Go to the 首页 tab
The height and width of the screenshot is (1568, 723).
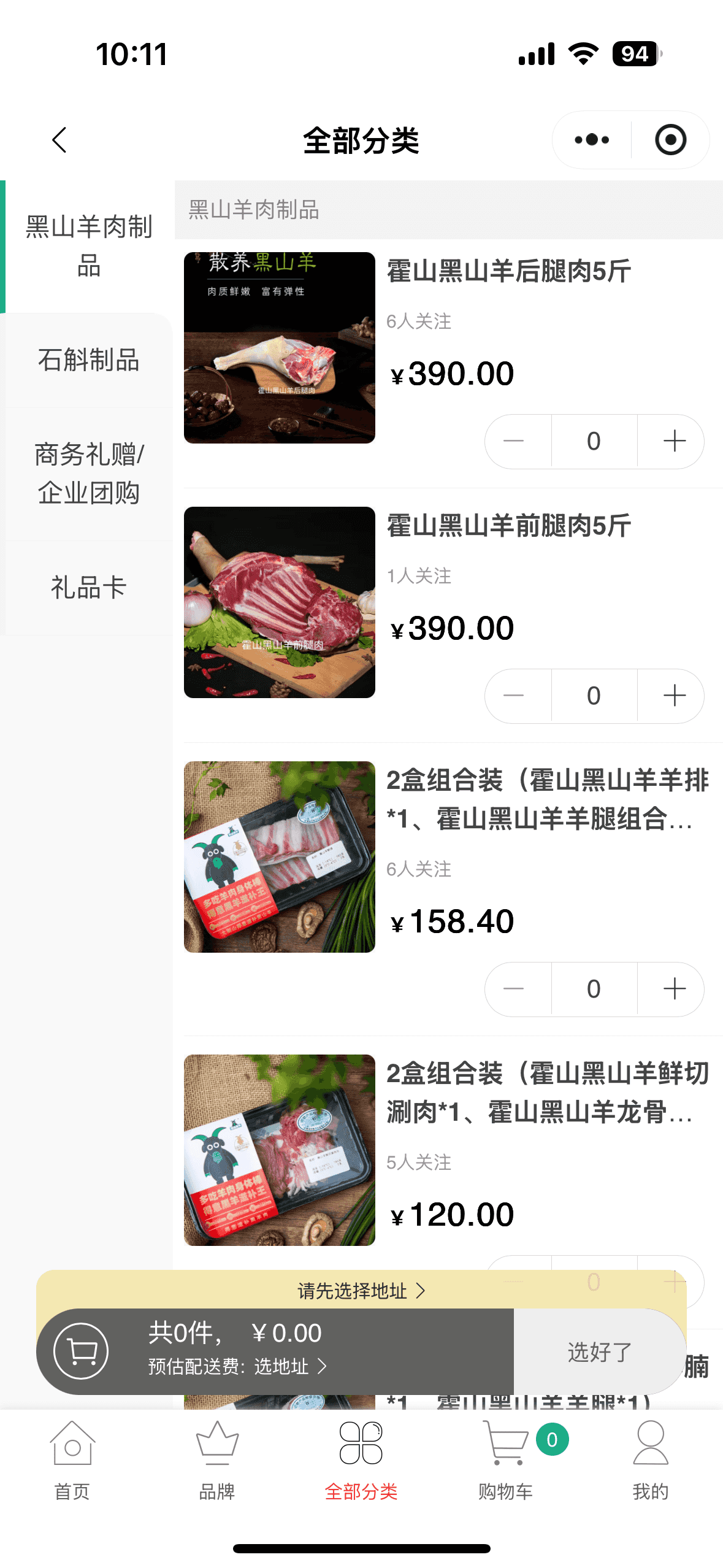coord(72,1460)
